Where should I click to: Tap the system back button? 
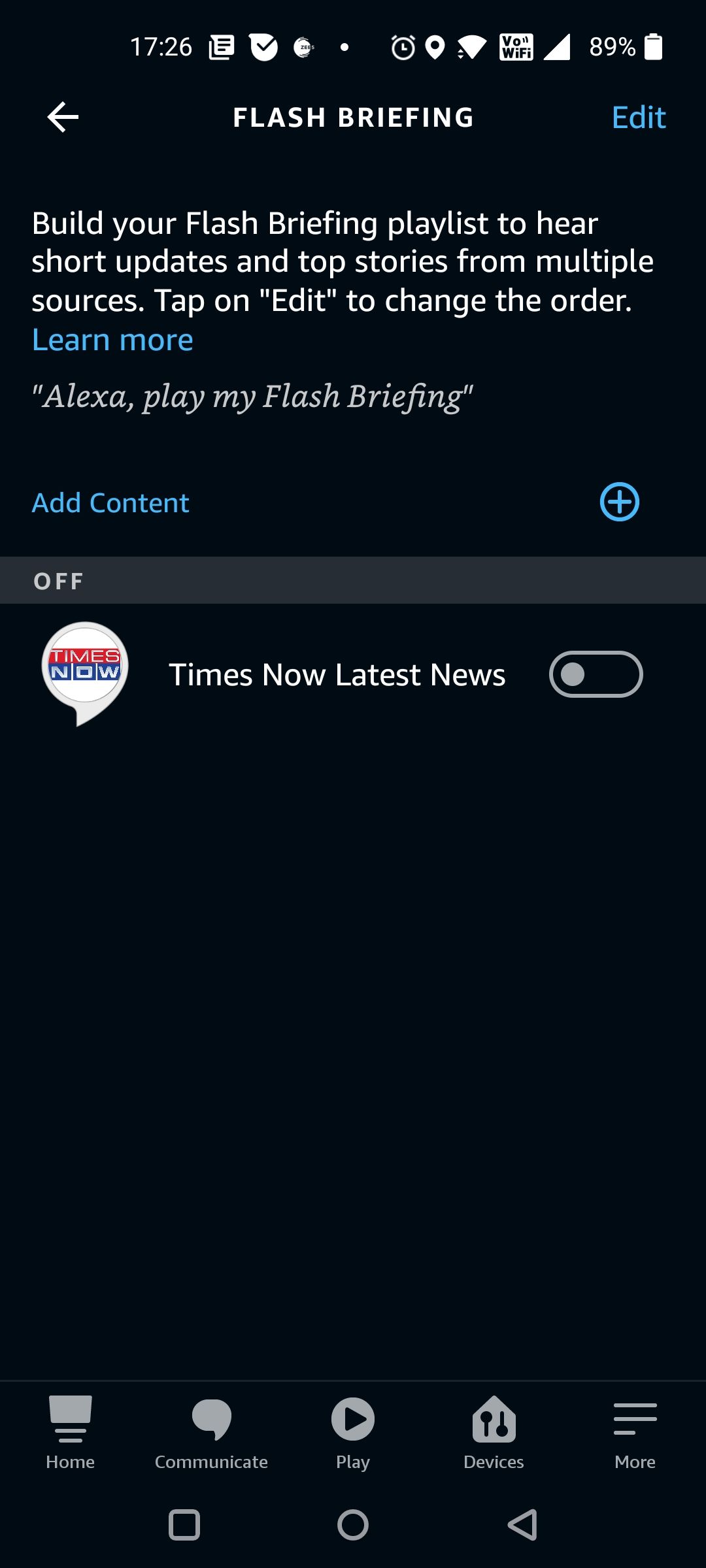[522, 1525]
